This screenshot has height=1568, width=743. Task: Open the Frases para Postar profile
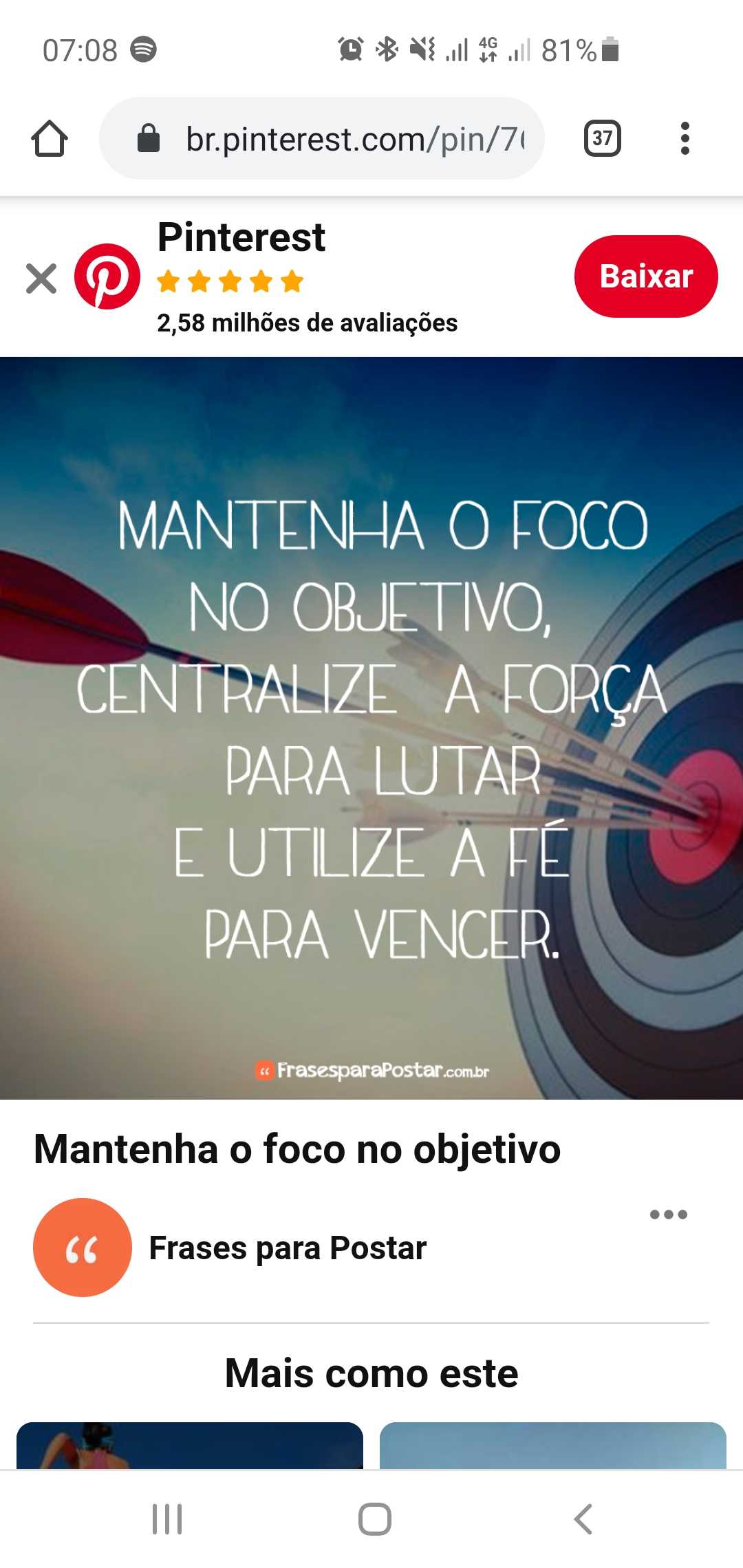pos(288,1248)
